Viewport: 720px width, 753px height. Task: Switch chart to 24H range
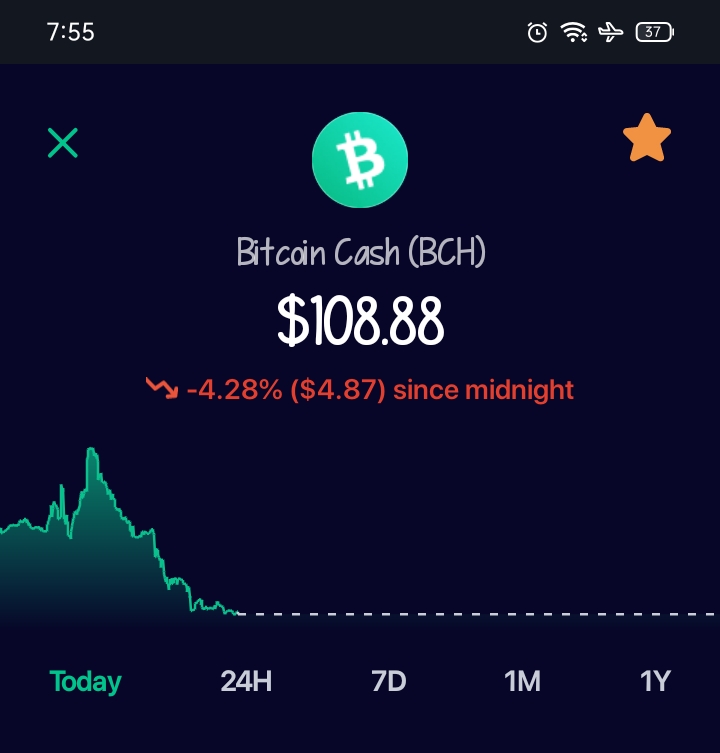(246, 681)
